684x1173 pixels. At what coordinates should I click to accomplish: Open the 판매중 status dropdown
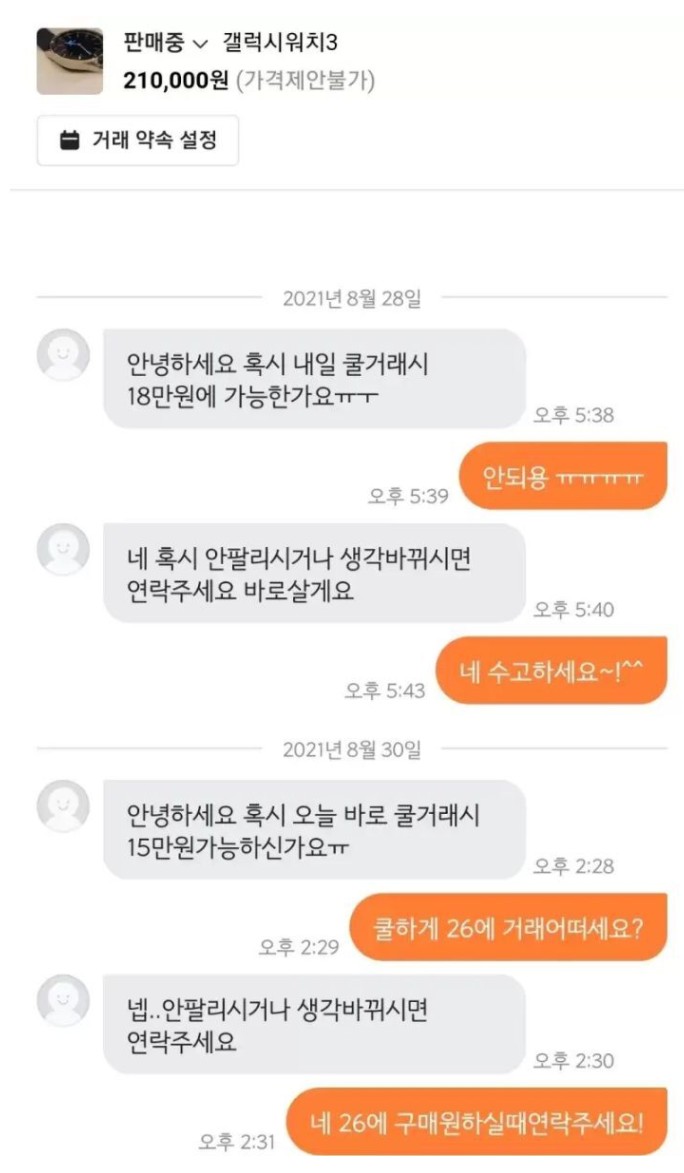click(x=165, y=44)
